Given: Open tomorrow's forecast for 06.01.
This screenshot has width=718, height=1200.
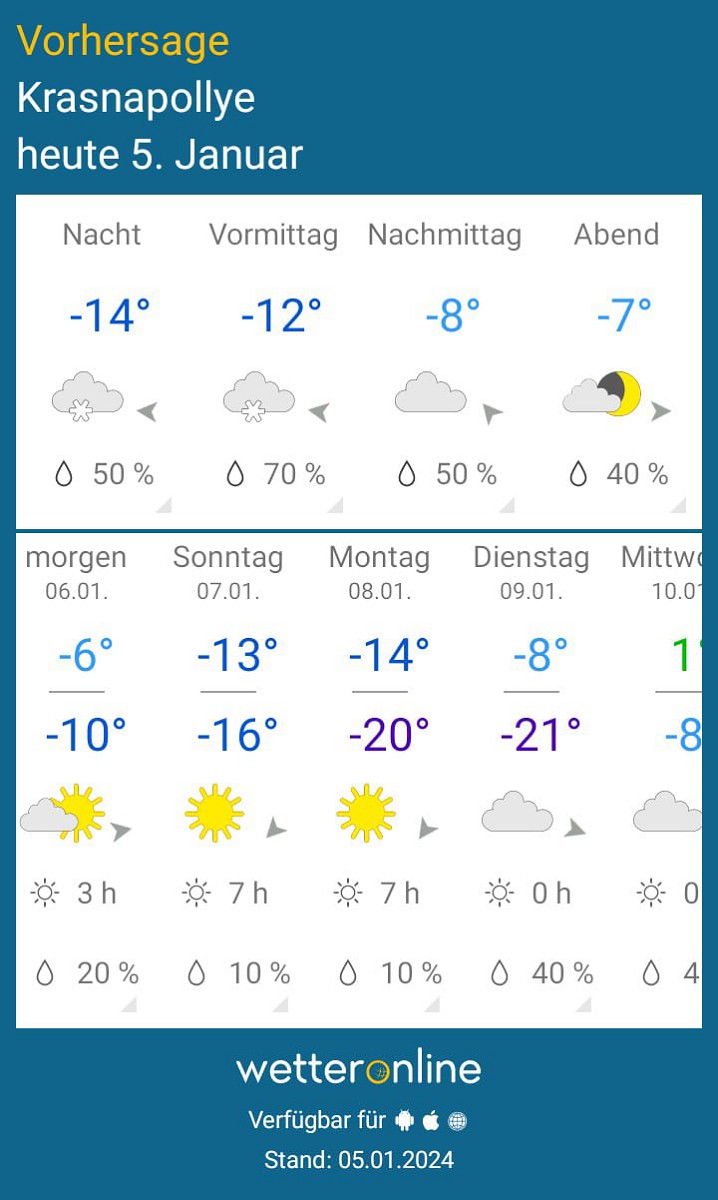Looking at the screenshot, I should pos(77,778).
